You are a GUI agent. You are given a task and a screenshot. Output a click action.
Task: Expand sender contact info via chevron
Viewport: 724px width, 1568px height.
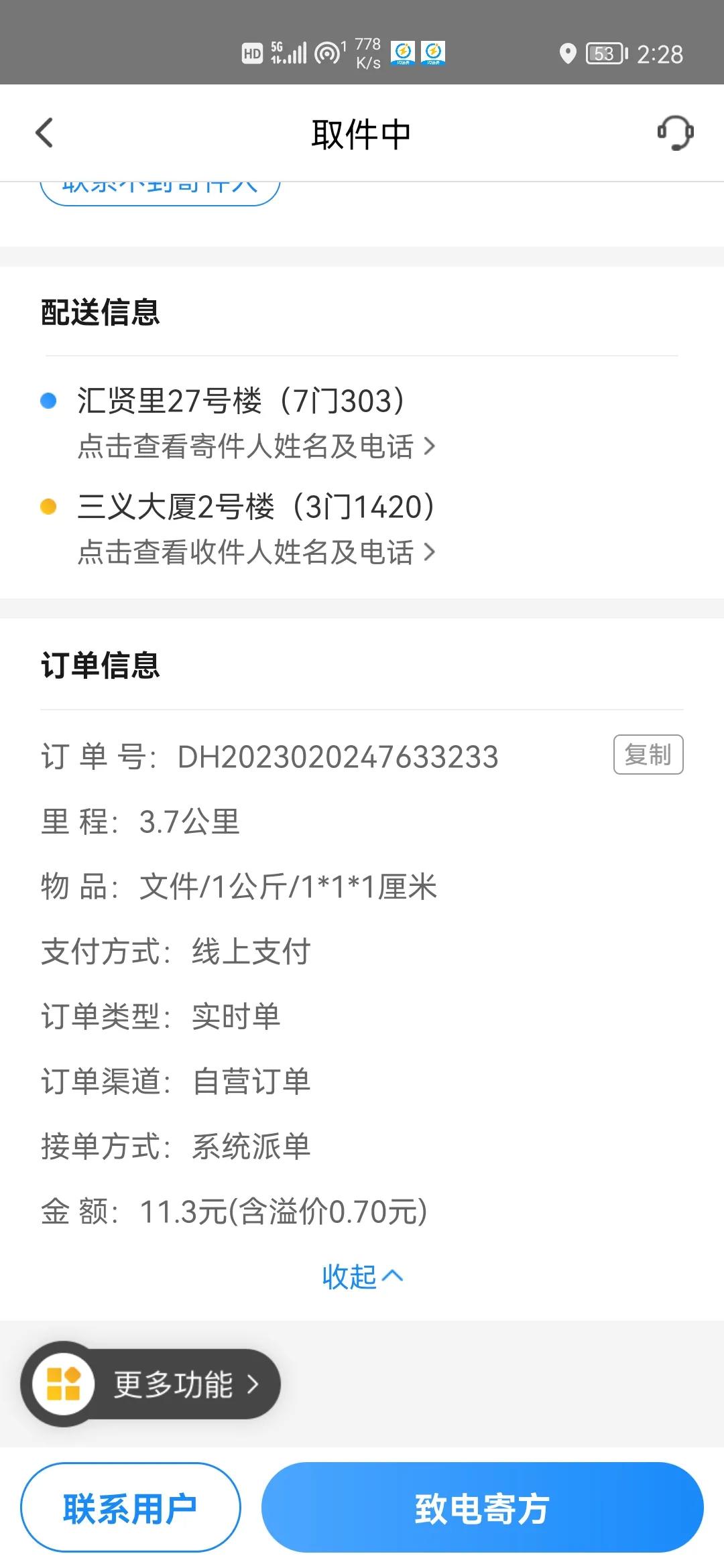(431, 446)
